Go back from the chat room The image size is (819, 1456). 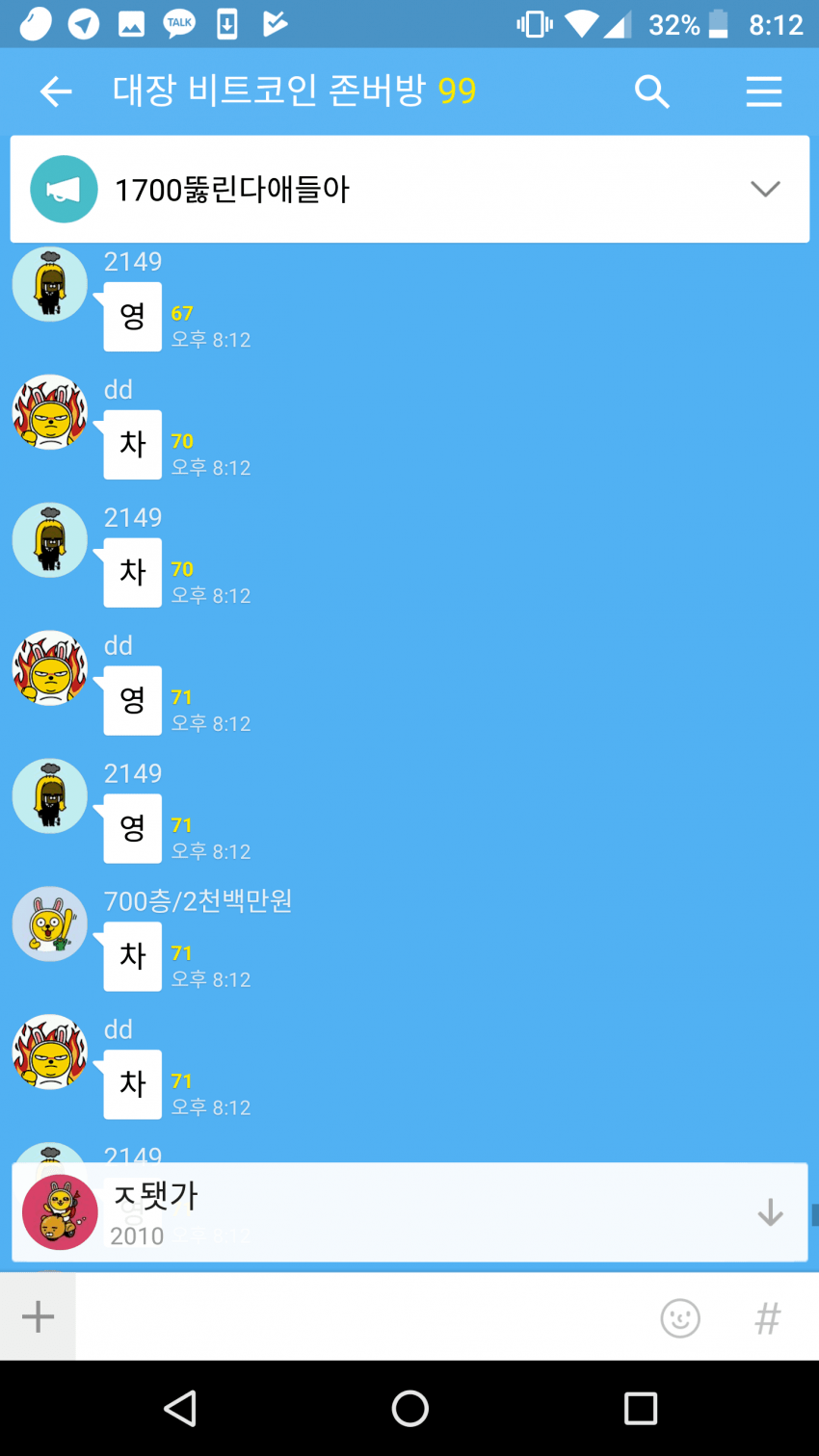[x=56, y=91]
